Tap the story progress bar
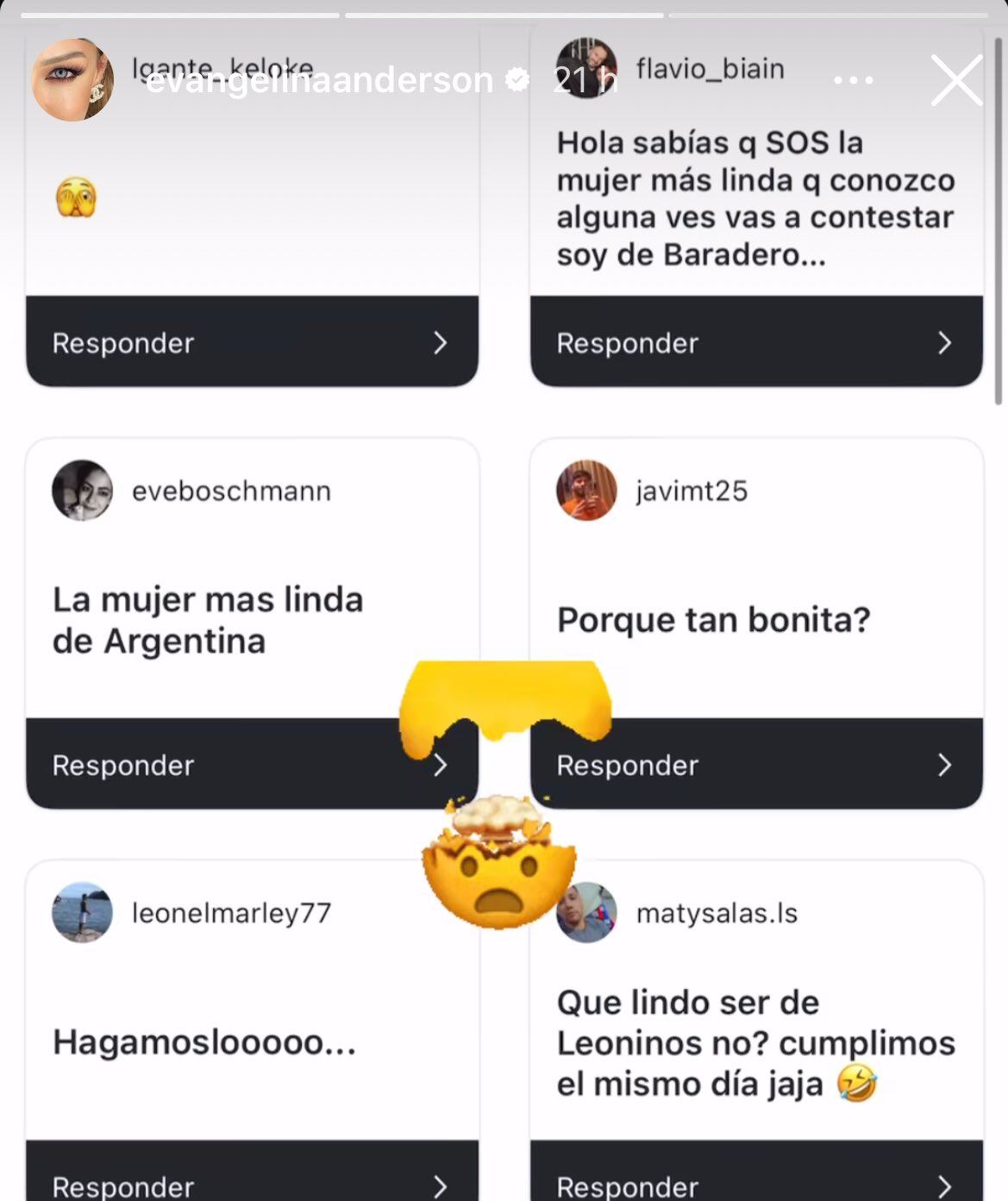The image size is (1008, 1201). [x=504, y=12]
